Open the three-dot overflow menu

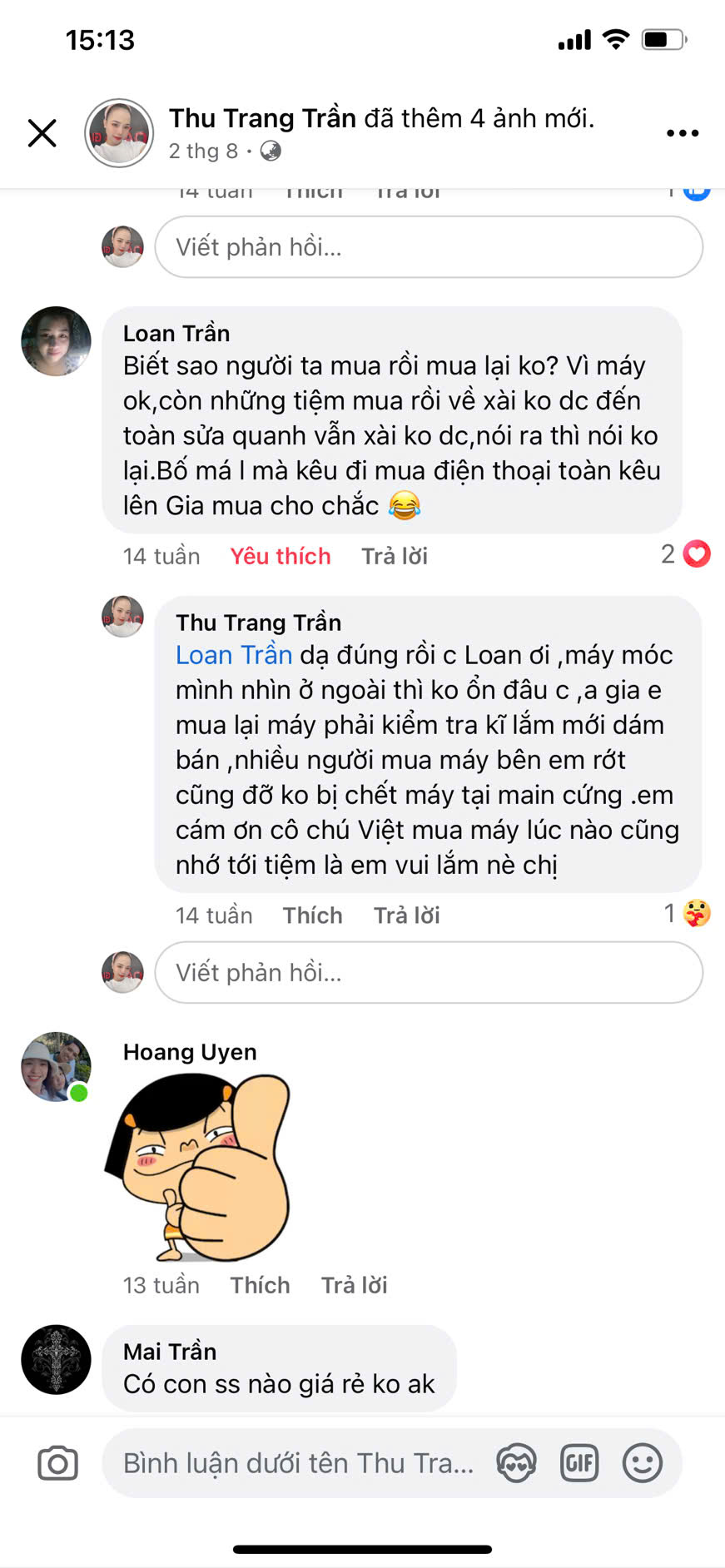tap(683, 133)
